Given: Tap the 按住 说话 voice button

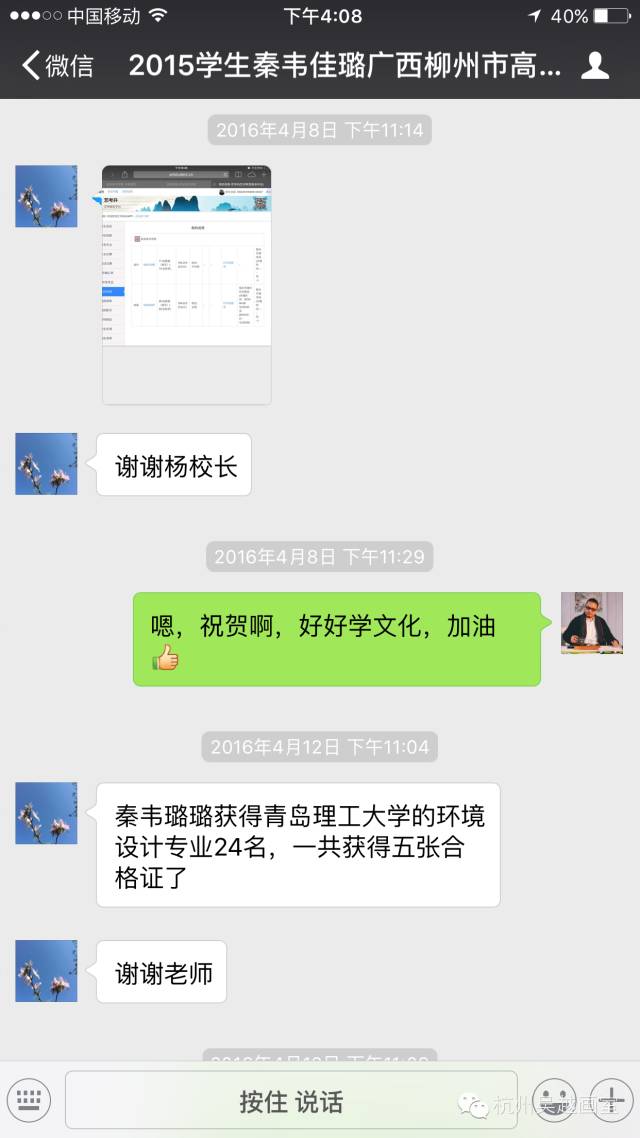Looking at the screenshot, I should (x=291, y=1101).
